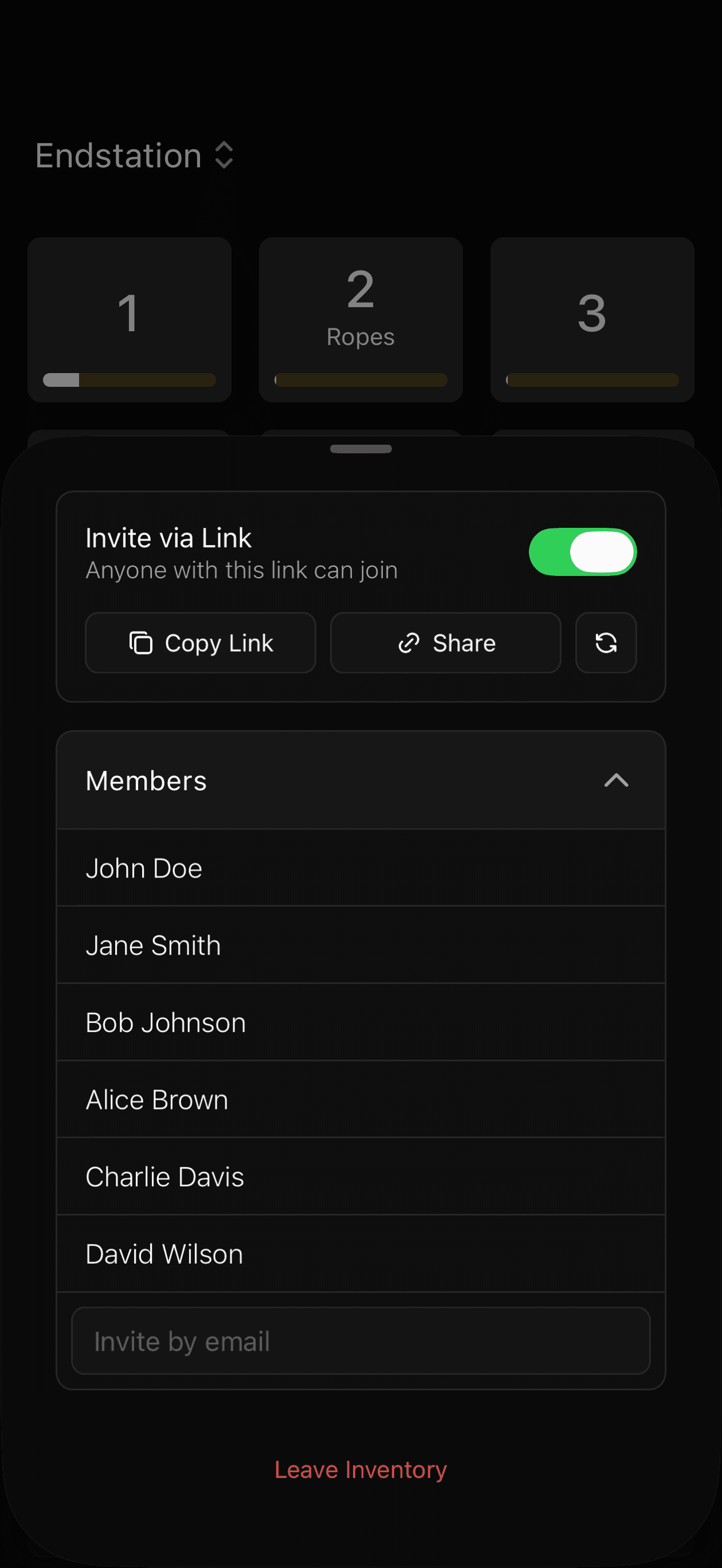Open the Endstation inventory selector
Image resolution: width=722 pixels, height=1568 pixels.
pyautogui.click(x=223, y=155)
